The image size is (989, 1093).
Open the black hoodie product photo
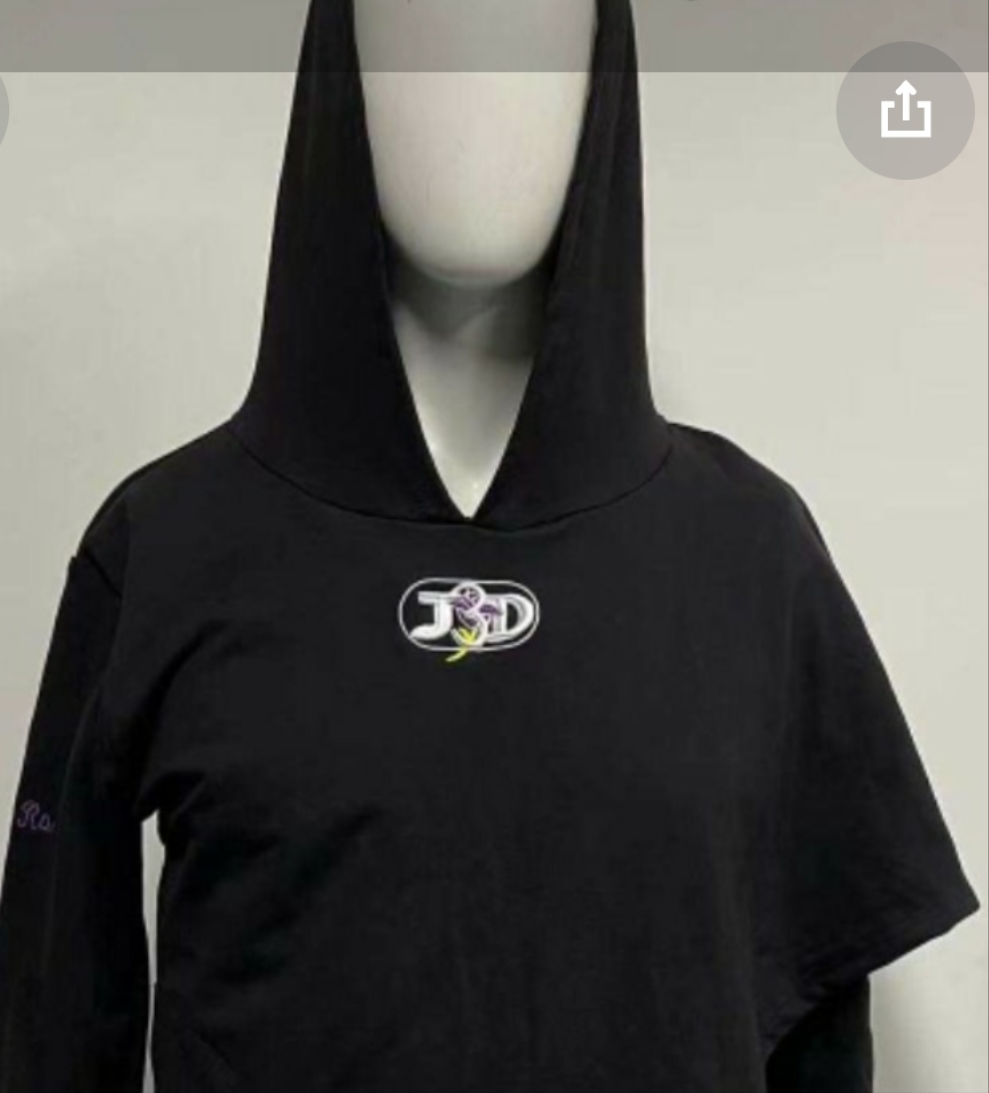tap(494, 650)
